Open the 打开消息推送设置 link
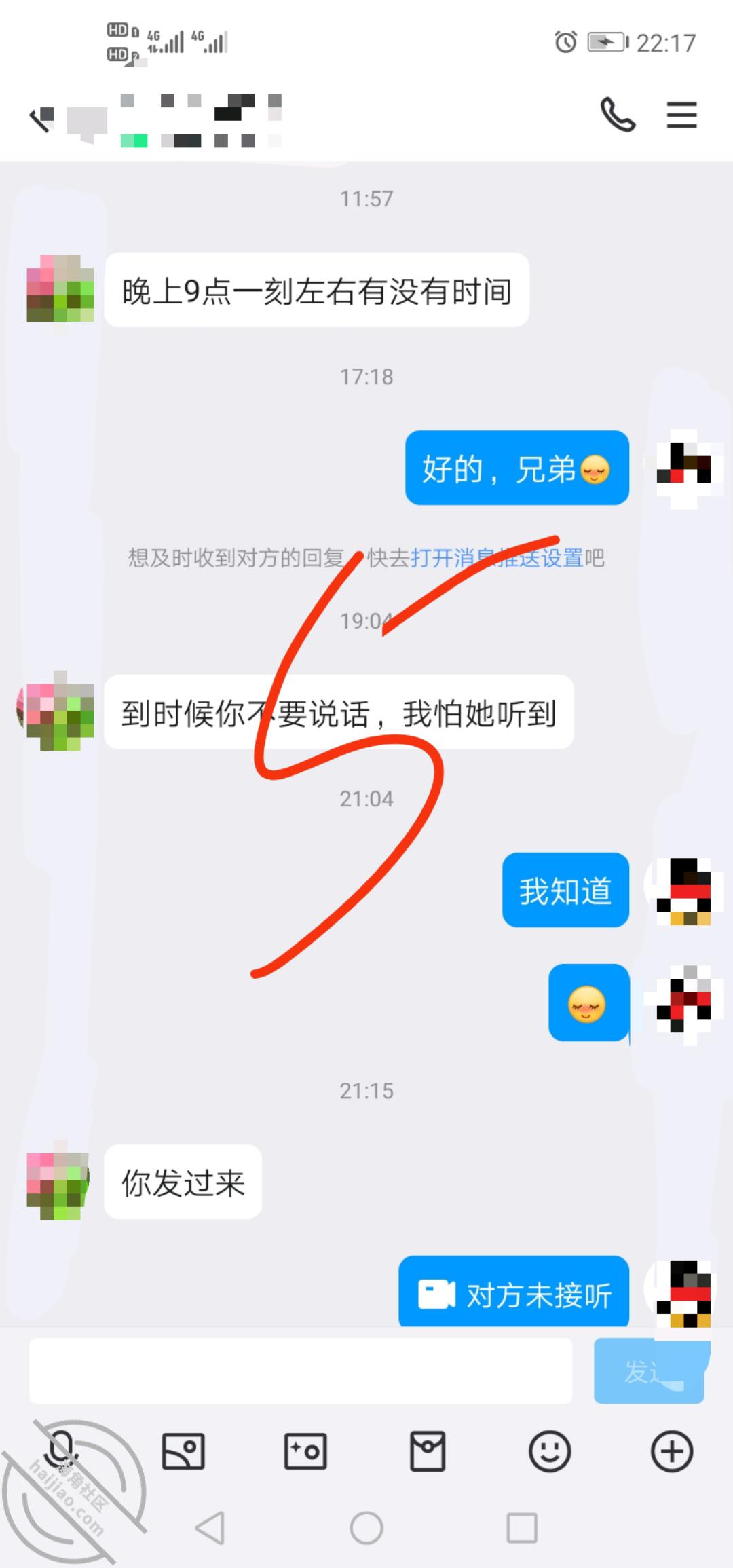733x1568 pixels. [497, 558]
